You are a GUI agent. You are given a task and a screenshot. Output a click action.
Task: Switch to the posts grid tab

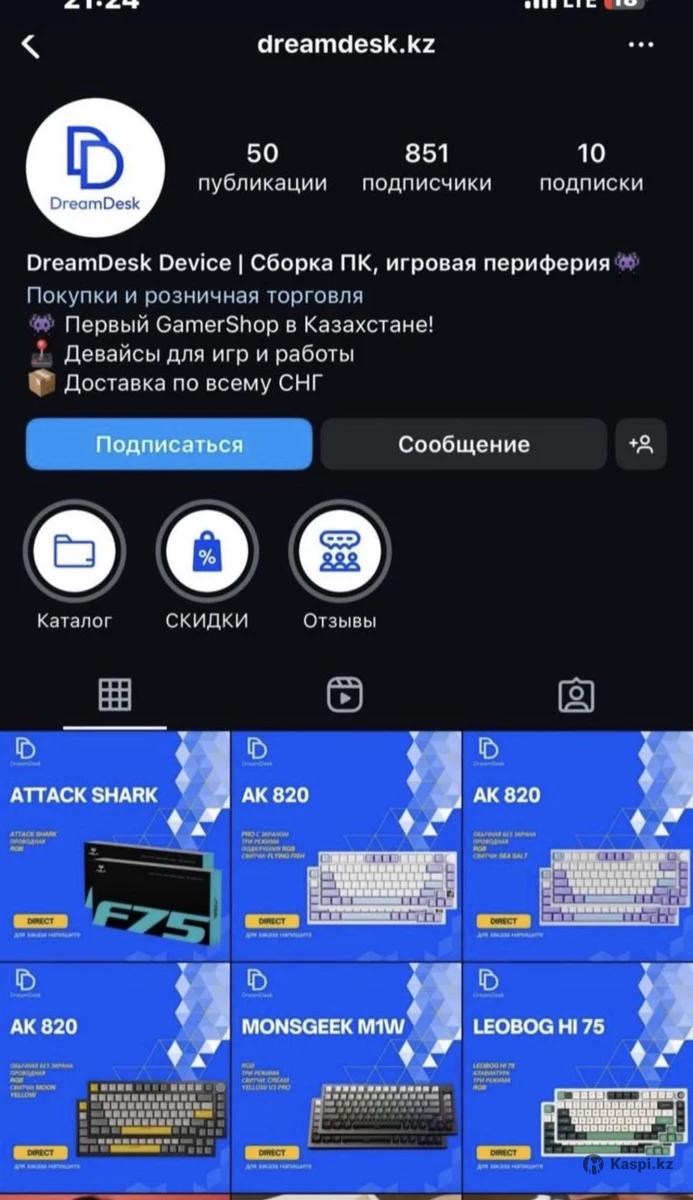pos(115,695)
